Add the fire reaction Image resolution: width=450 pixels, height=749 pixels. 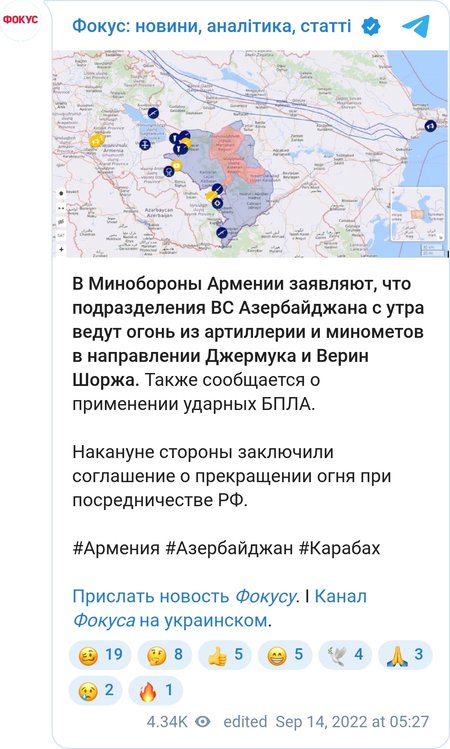tap(156, 690)
